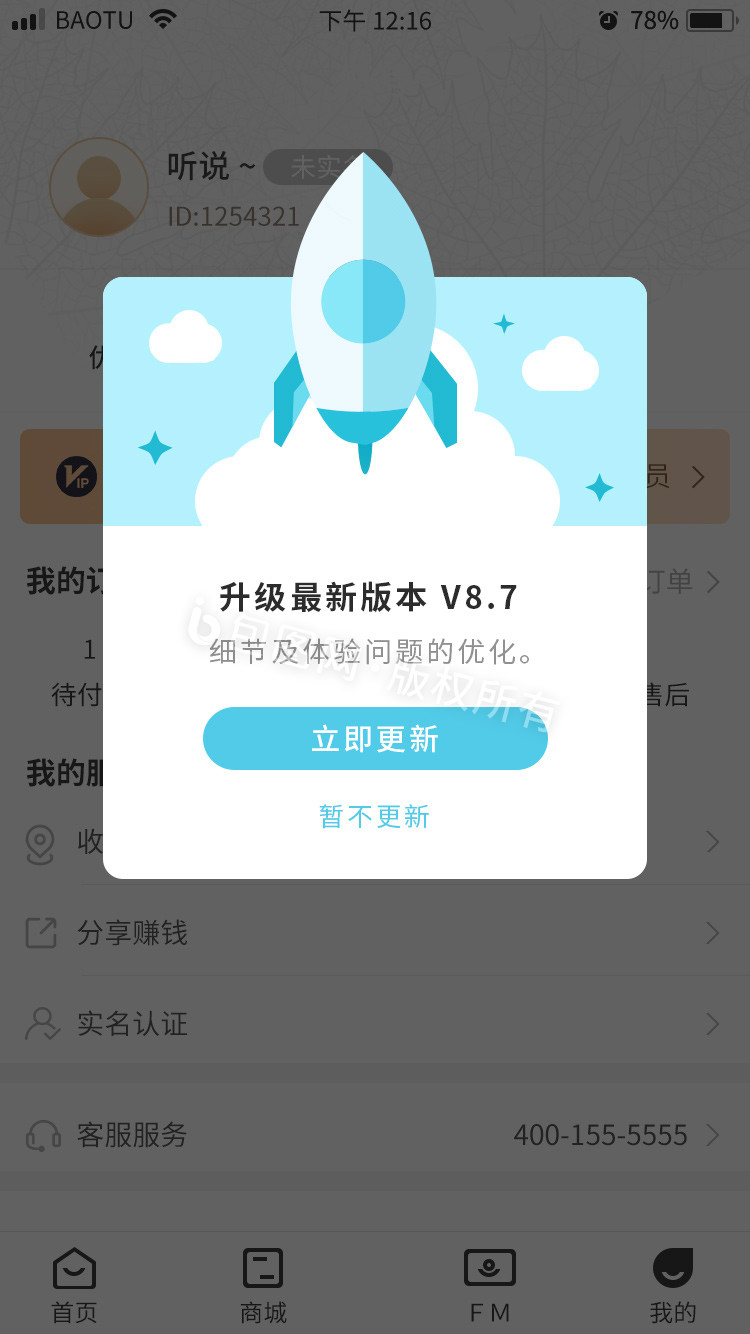
Task: Tap the 收货地址 location pin icon
Action: pyautogui.click(x=42, y=843)
